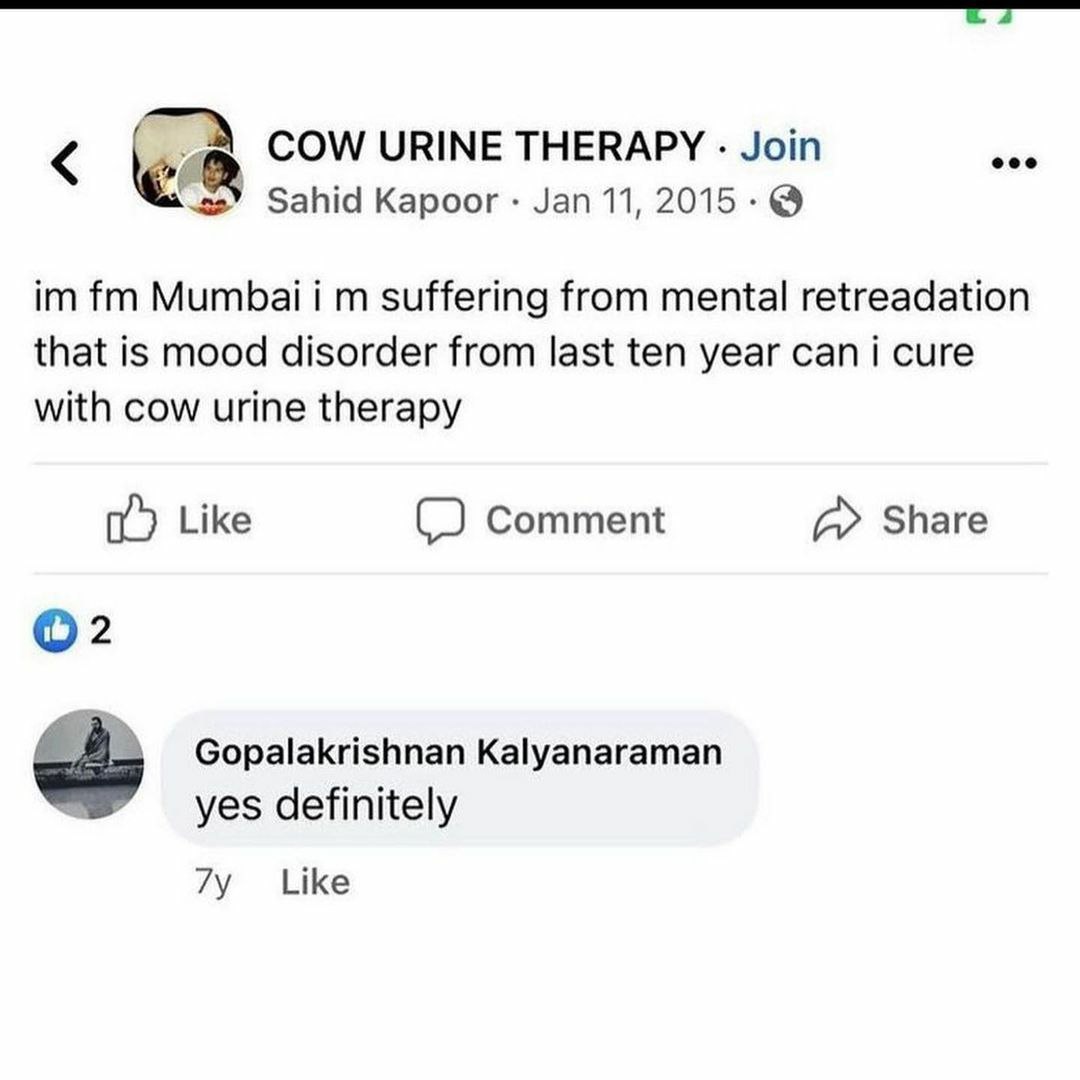Open commenter name Gopalakrishnan Kalyanaraman
This screenshot has height=1080, width=1080.
tap(458, 752)
